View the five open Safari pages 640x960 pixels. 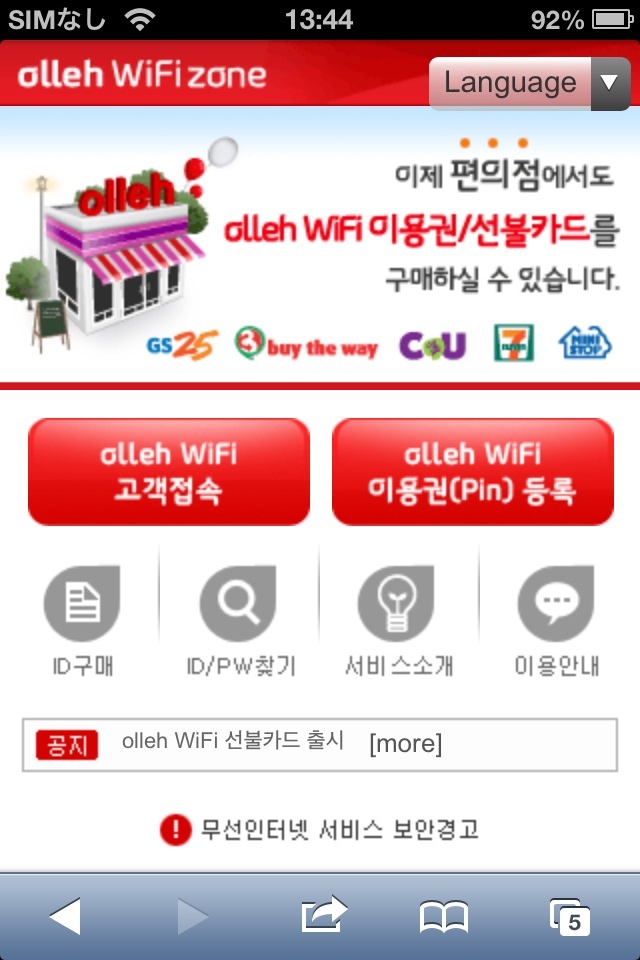tap(571, 916)
